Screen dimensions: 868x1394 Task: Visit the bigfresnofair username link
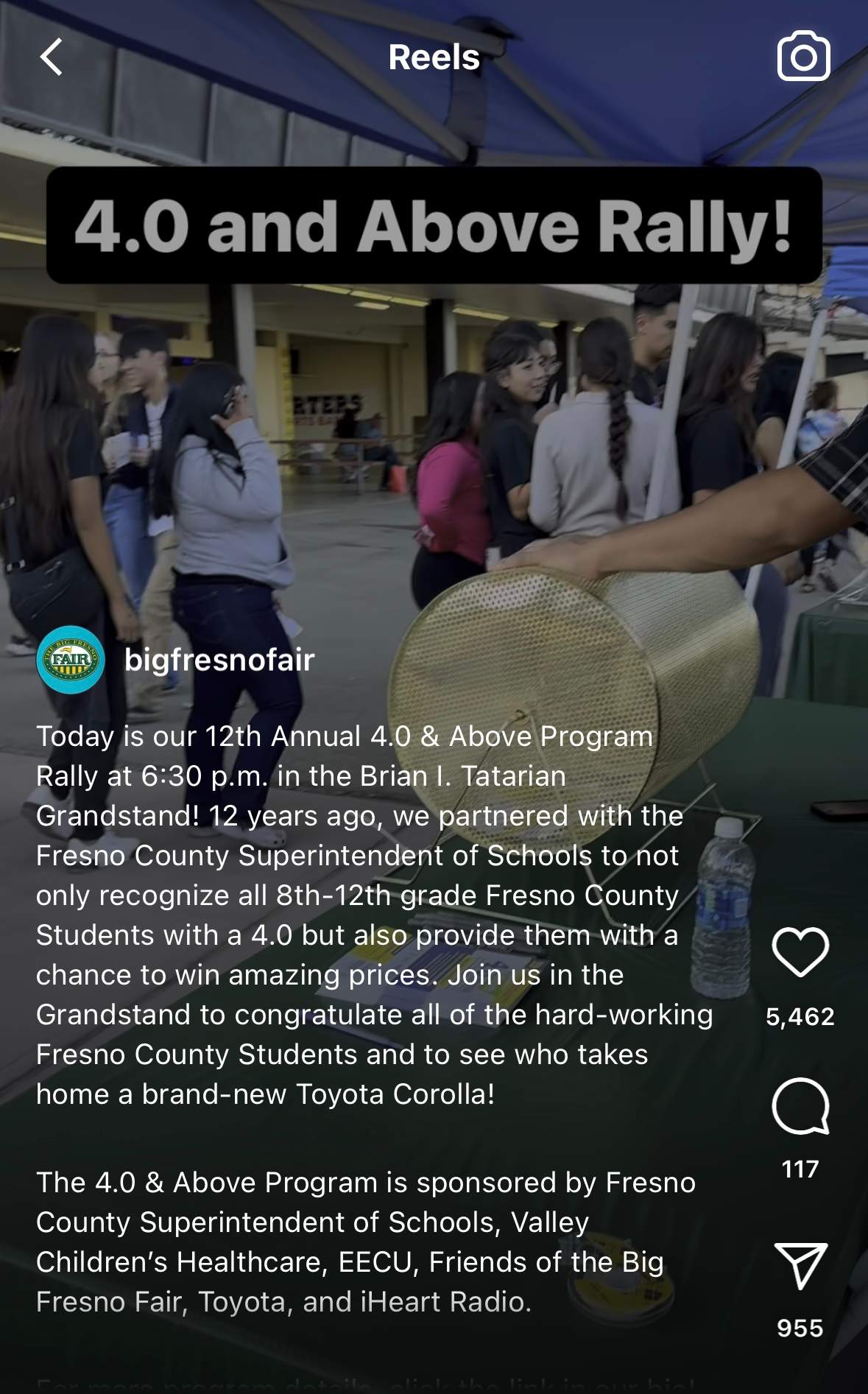[x=219, y=660]
